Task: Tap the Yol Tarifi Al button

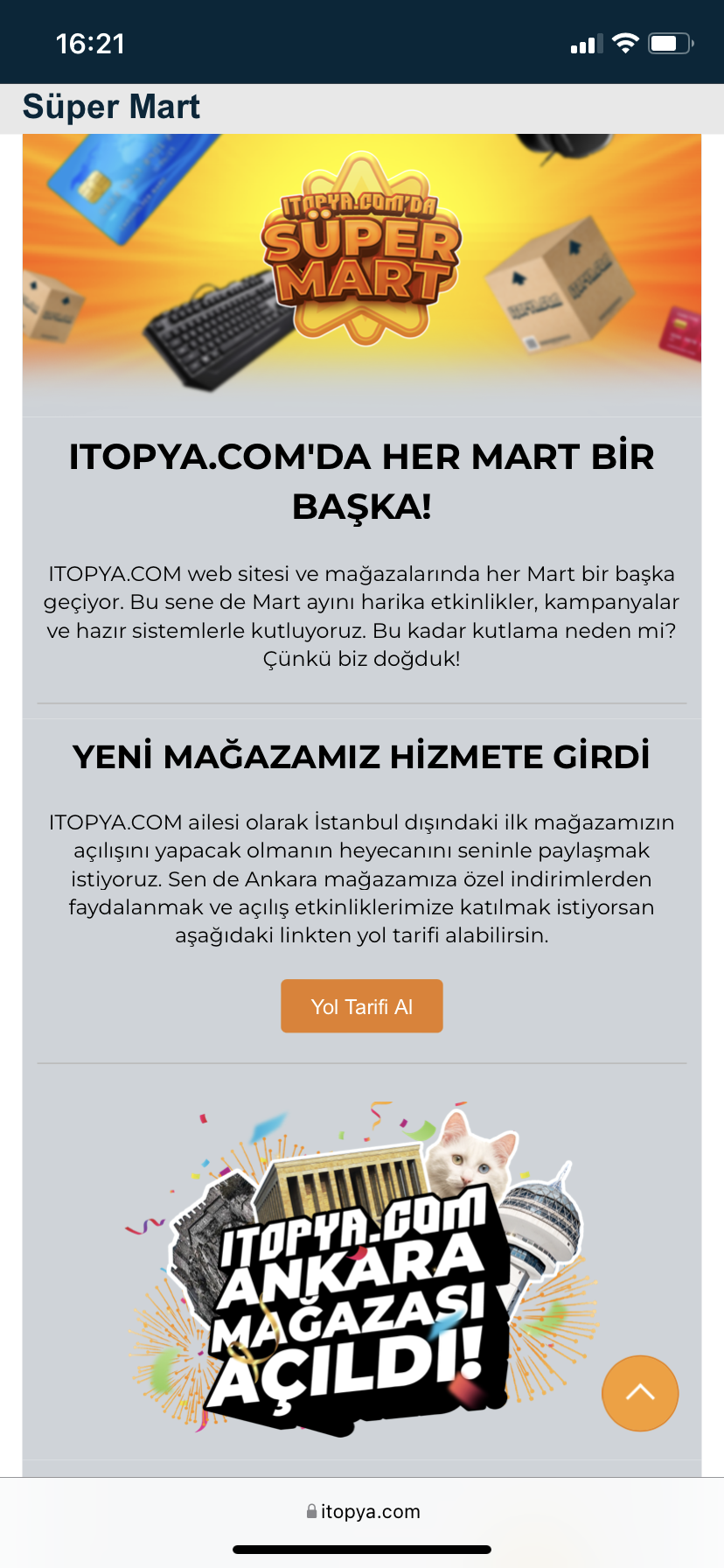Action: click(361, 1006)
